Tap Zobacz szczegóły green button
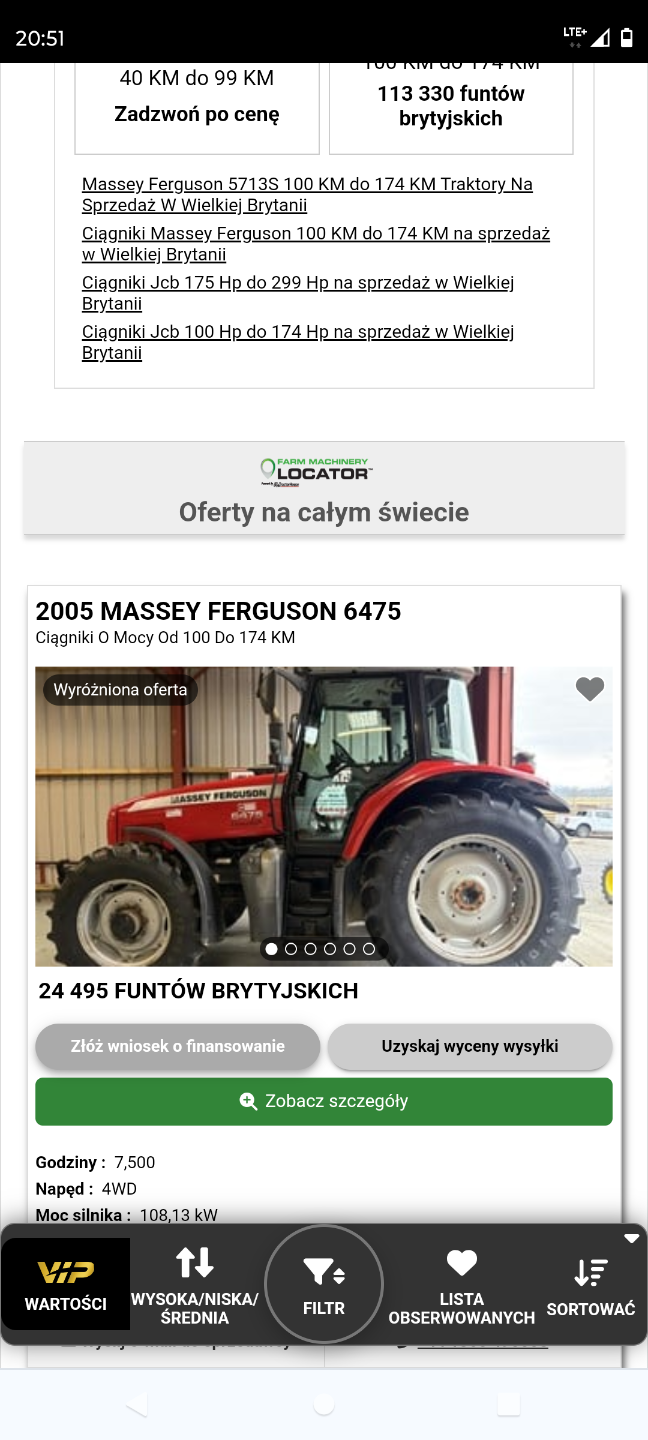This screenshot has height=1440, width=648. pos(323,1101)
